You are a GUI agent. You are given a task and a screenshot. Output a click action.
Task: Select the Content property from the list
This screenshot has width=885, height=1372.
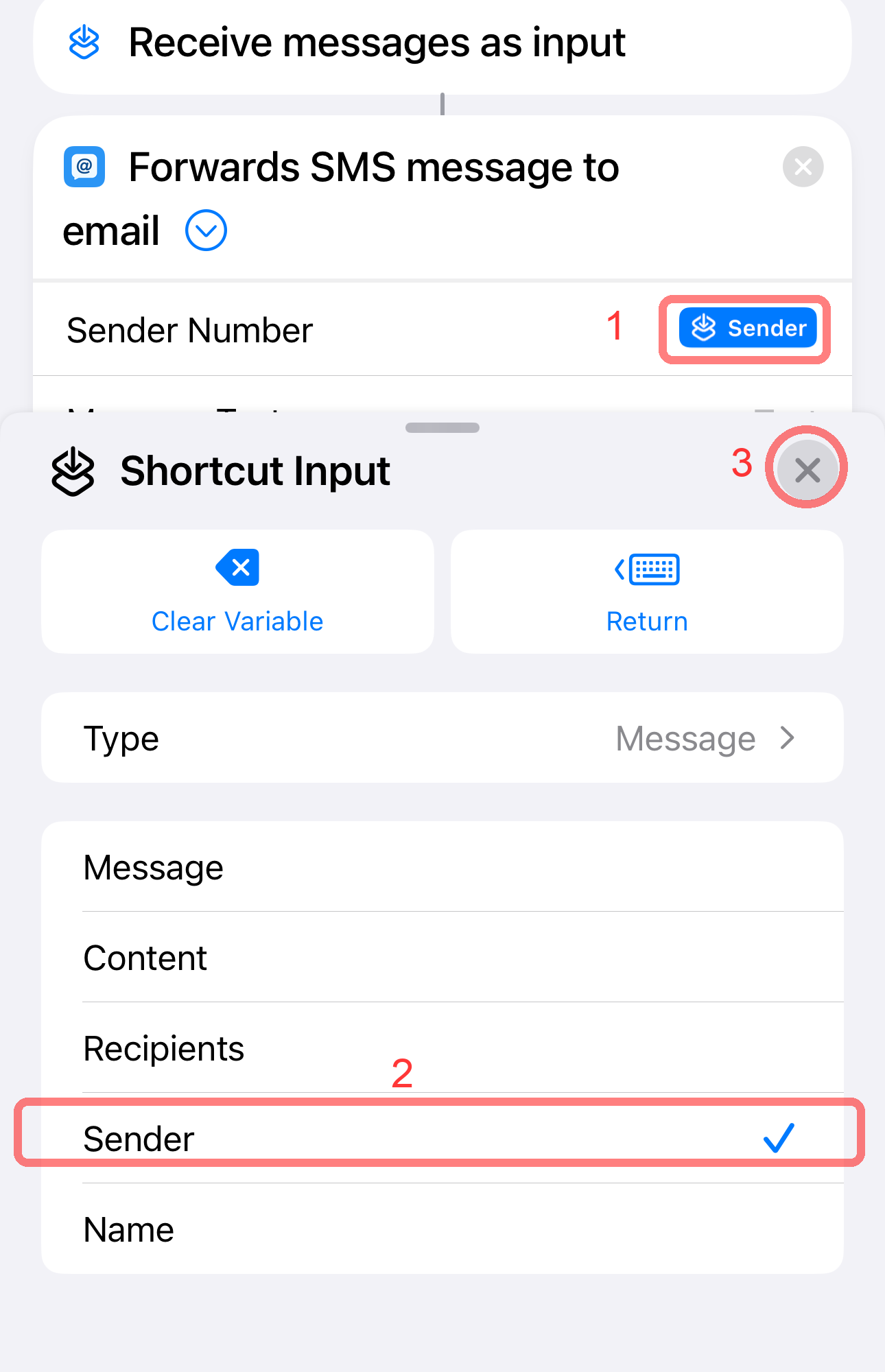coord(442,957)
